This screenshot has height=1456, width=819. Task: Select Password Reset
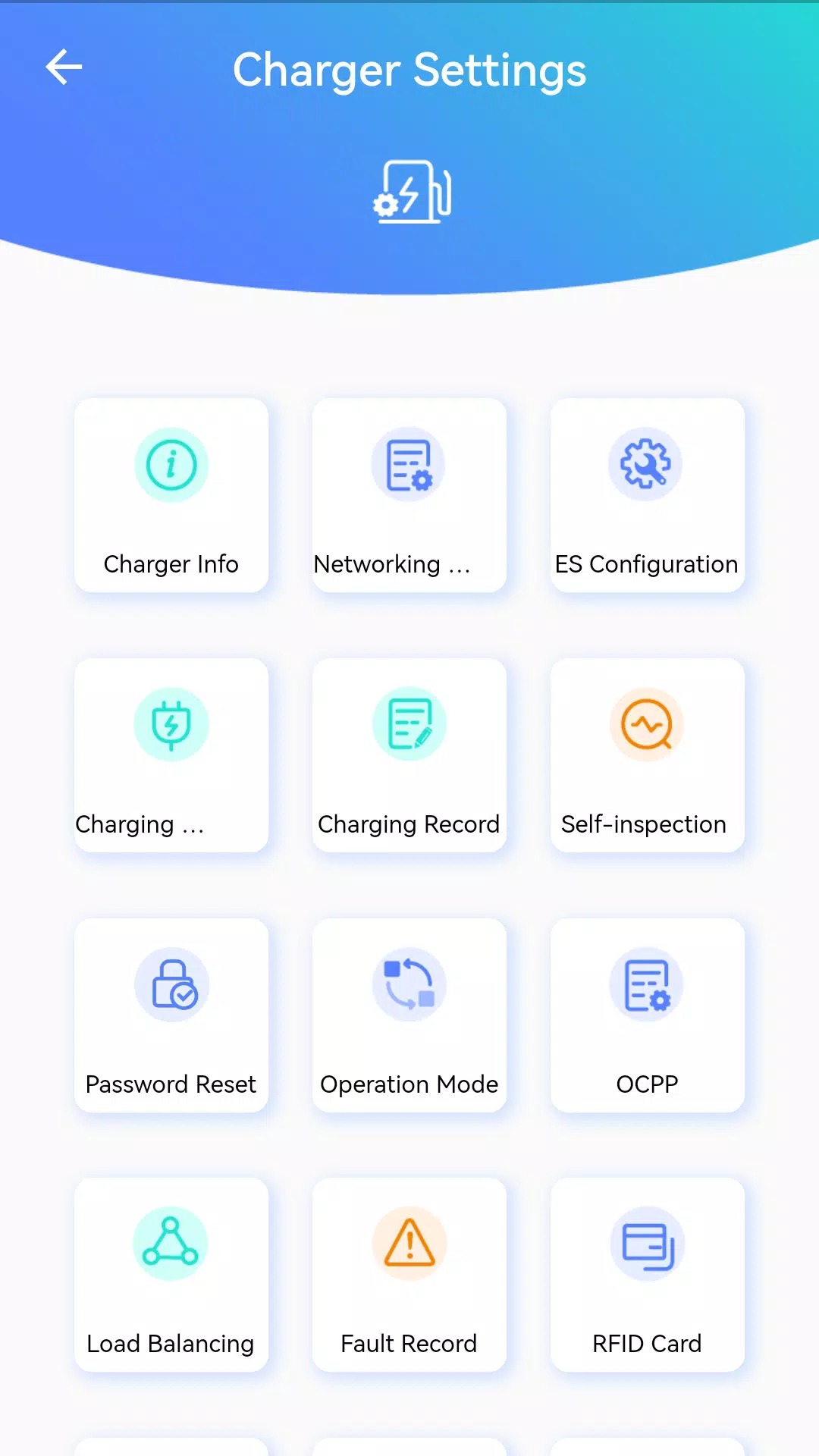(171, 1015)
